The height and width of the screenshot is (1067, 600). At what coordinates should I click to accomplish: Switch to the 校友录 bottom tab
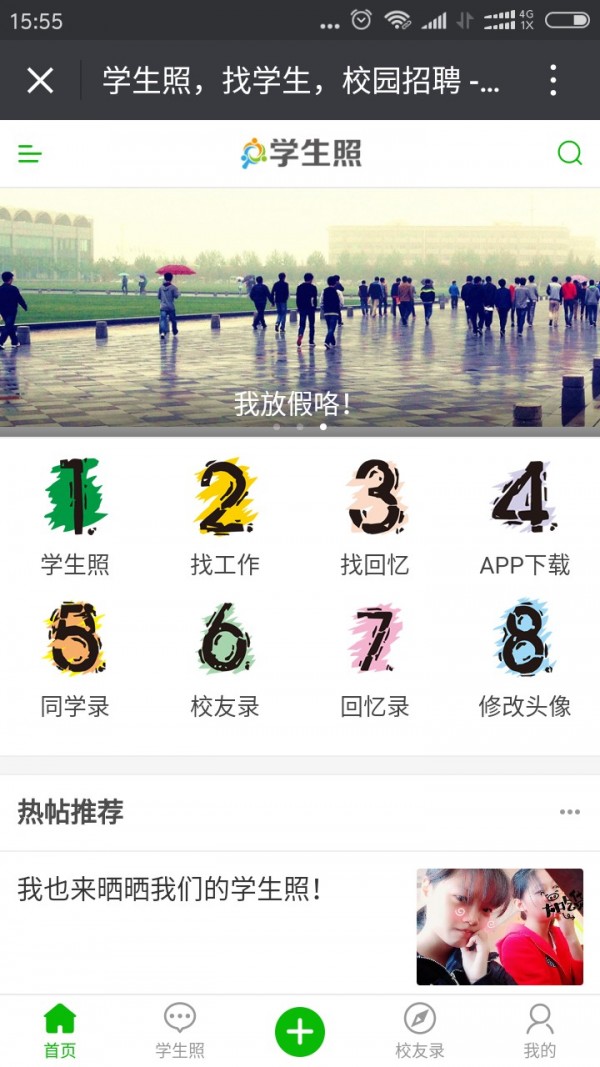click(420, 1031)
